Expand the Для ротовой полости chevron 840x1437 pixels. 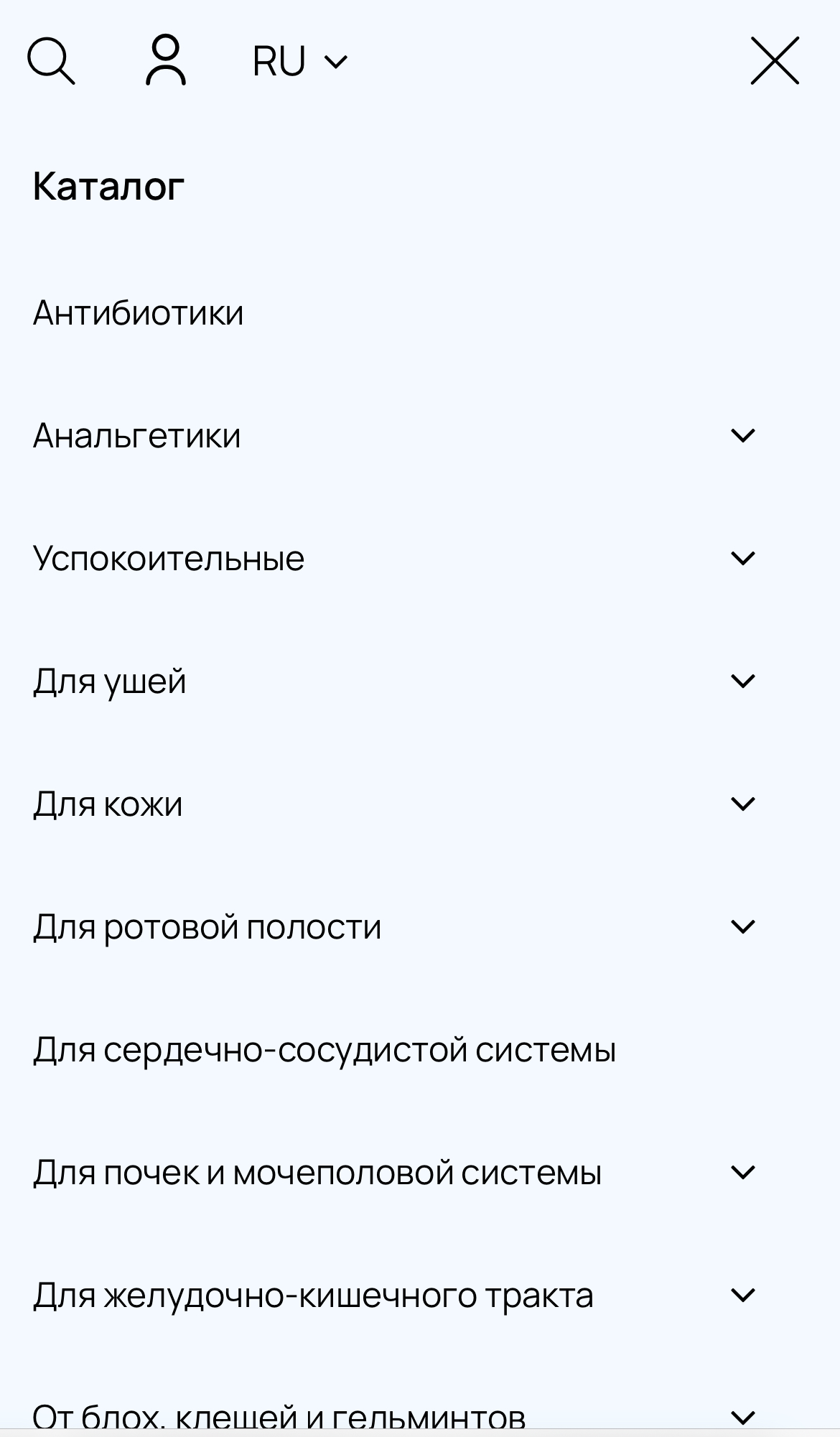[x=742, y=926]
